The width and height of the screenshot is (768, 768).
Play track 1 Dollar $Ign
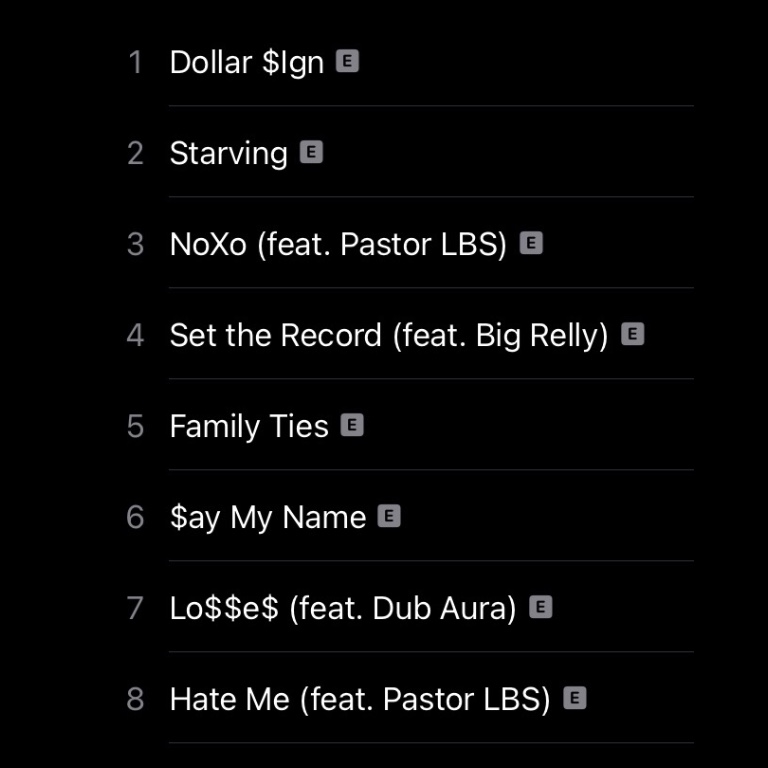[x=247, y=62]
